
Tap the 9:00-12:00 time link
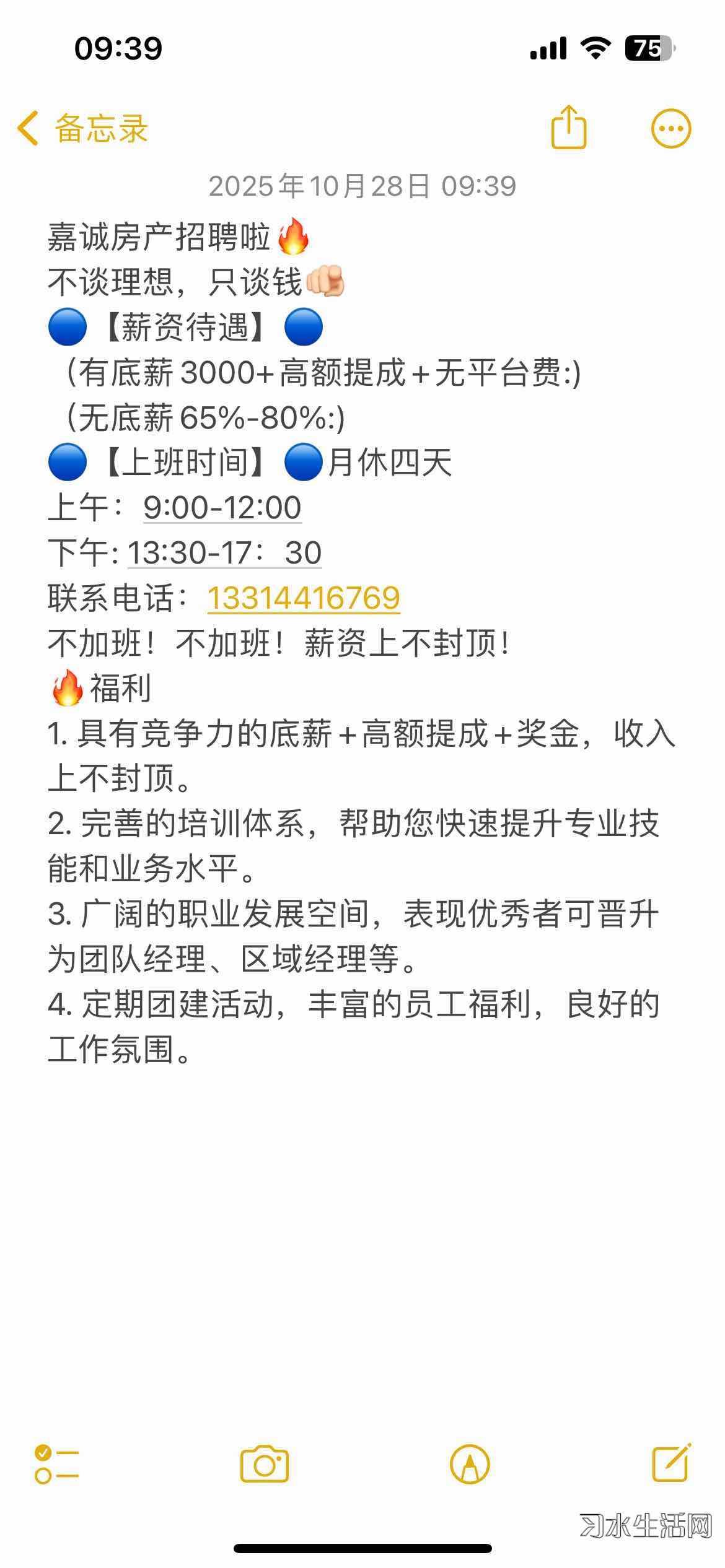point(222,508)
